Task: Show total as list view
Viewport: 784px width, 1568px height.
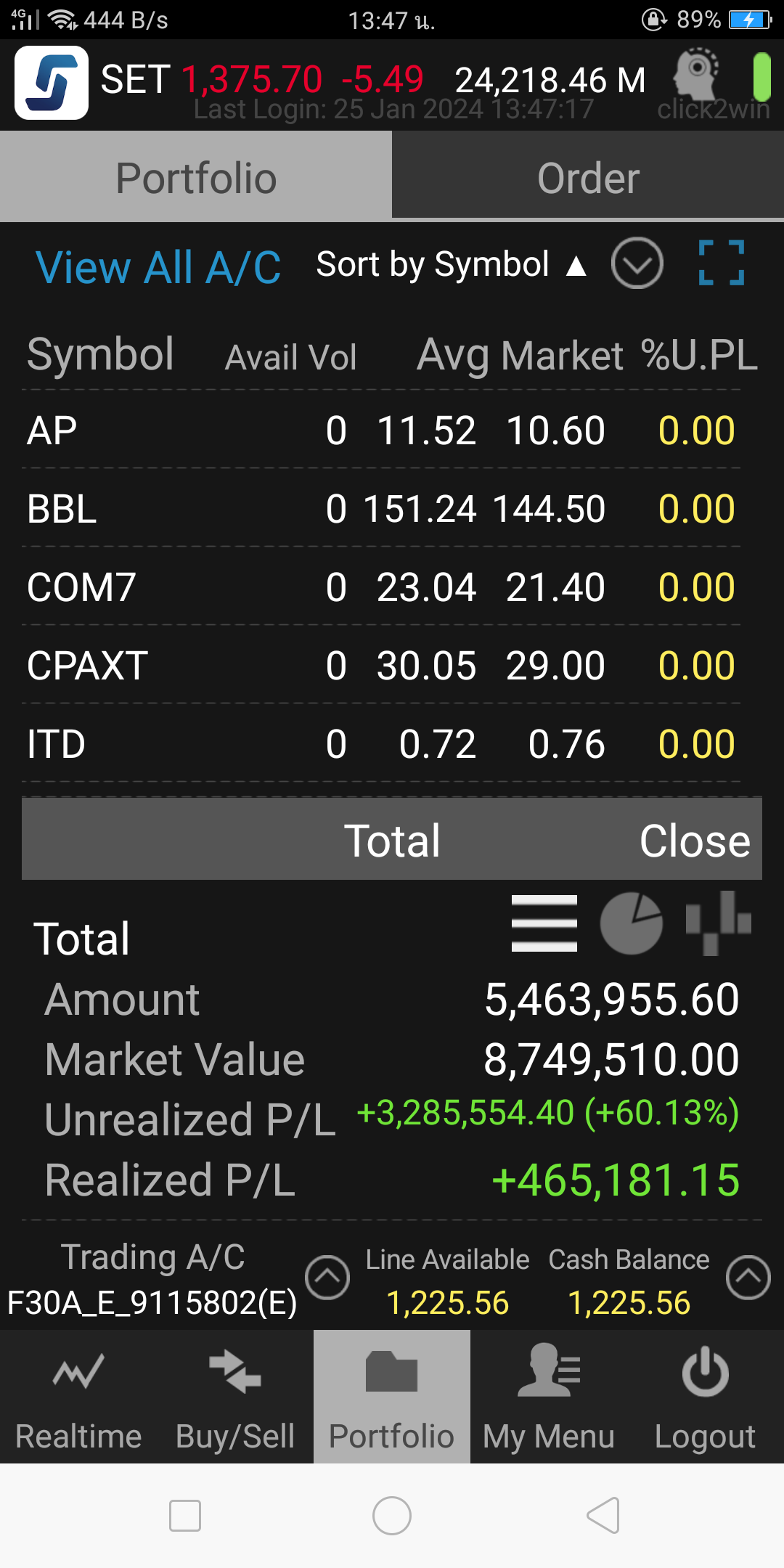Action: tap(544, 923)
